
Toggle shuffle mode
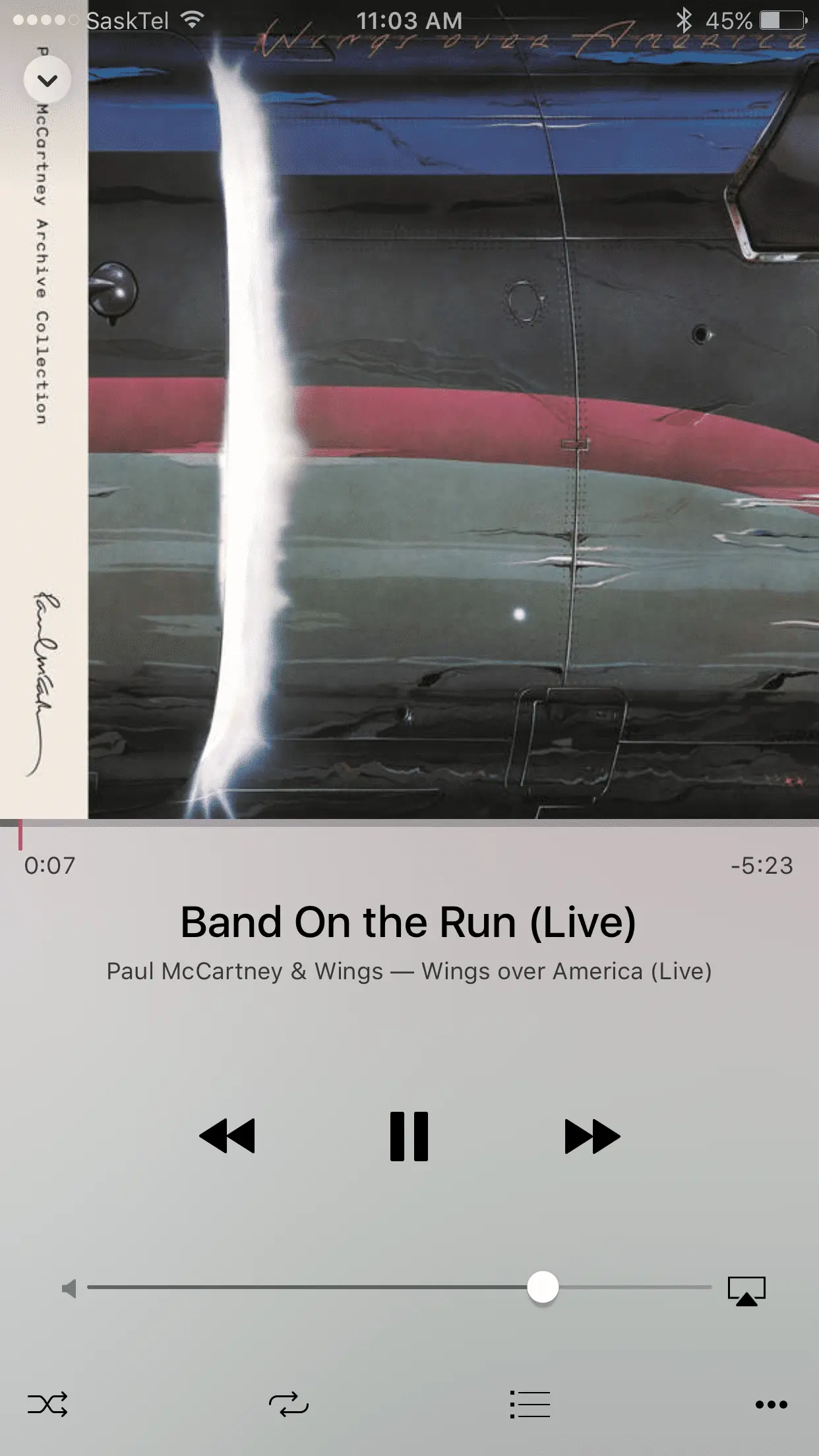[47, 1404]
